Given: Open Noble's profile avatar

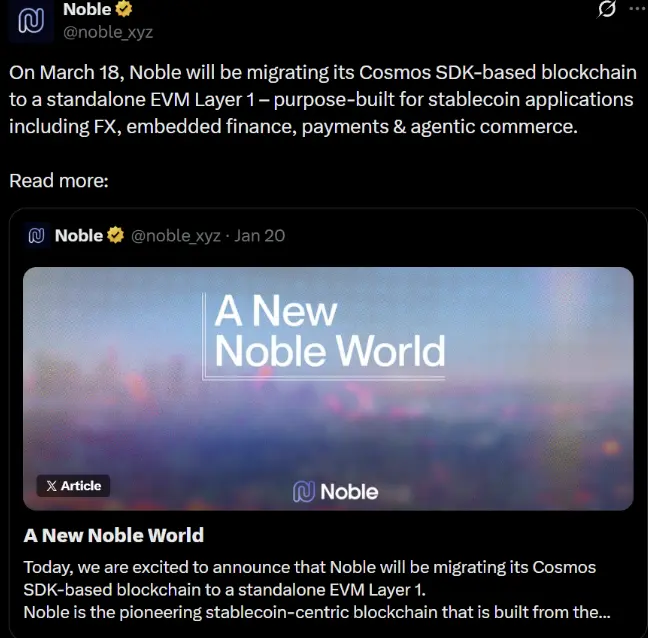Looking at the screenshot, I should point(31,20).
